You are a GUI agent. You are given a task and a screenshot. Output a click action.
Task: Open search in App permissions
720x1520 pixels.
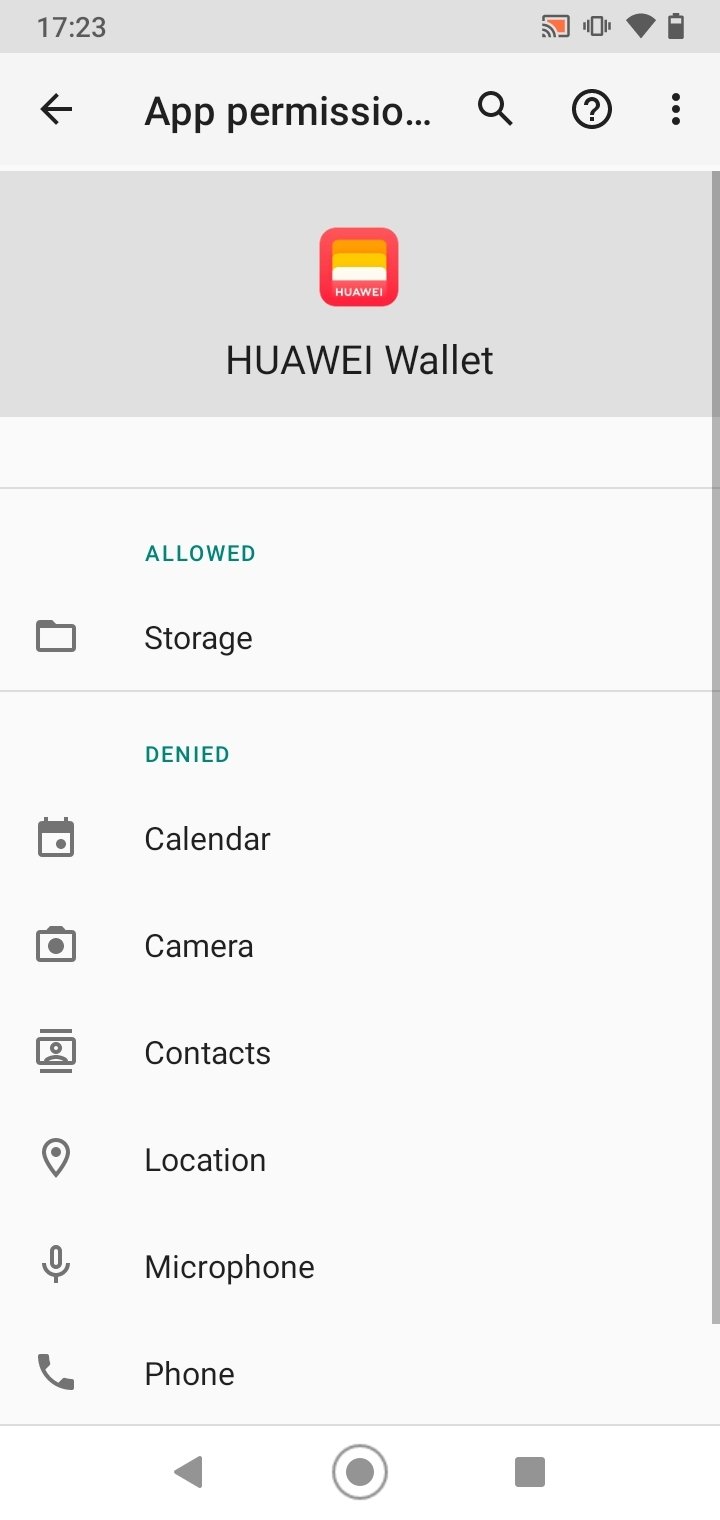point(495,109)
